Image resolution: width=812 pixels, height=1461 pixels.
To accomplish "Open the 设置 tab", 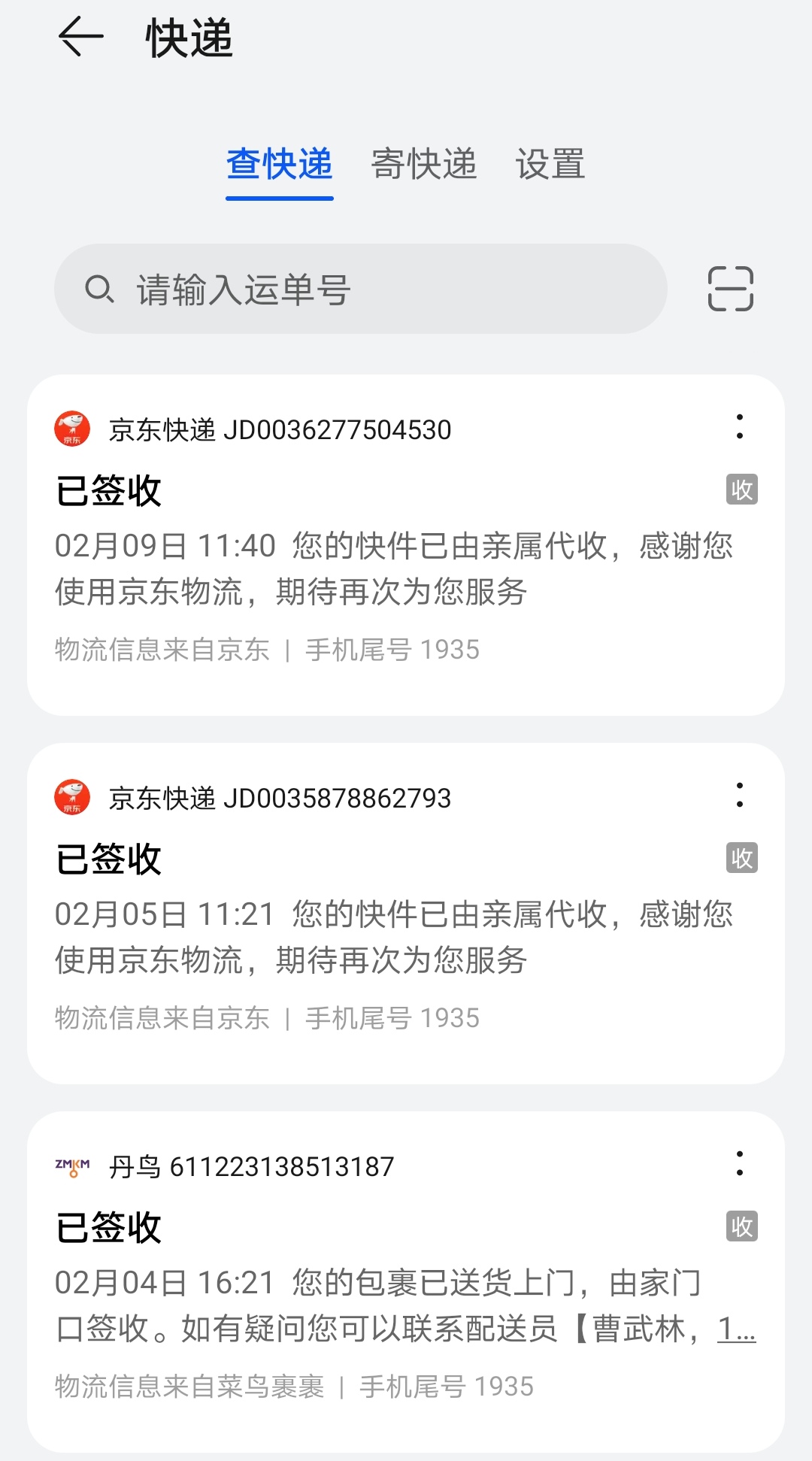I will point(550,164).
